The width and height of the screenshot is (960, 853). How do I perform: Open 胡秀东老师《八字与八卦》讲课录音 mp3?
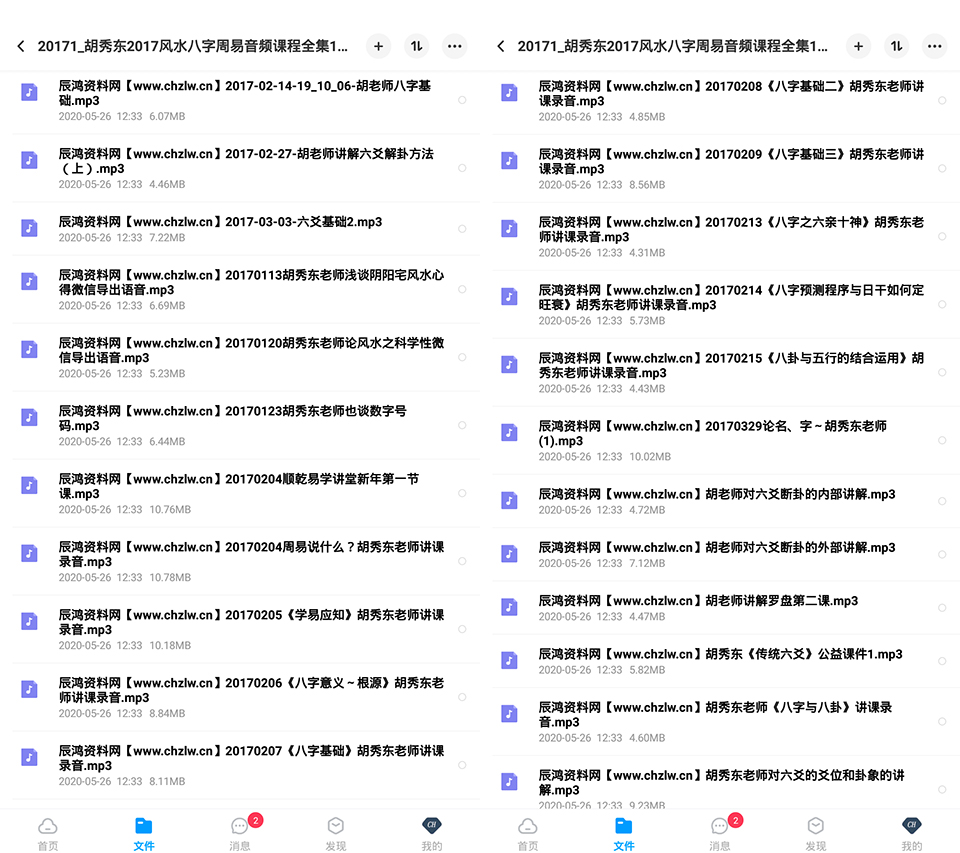point(725,721)
